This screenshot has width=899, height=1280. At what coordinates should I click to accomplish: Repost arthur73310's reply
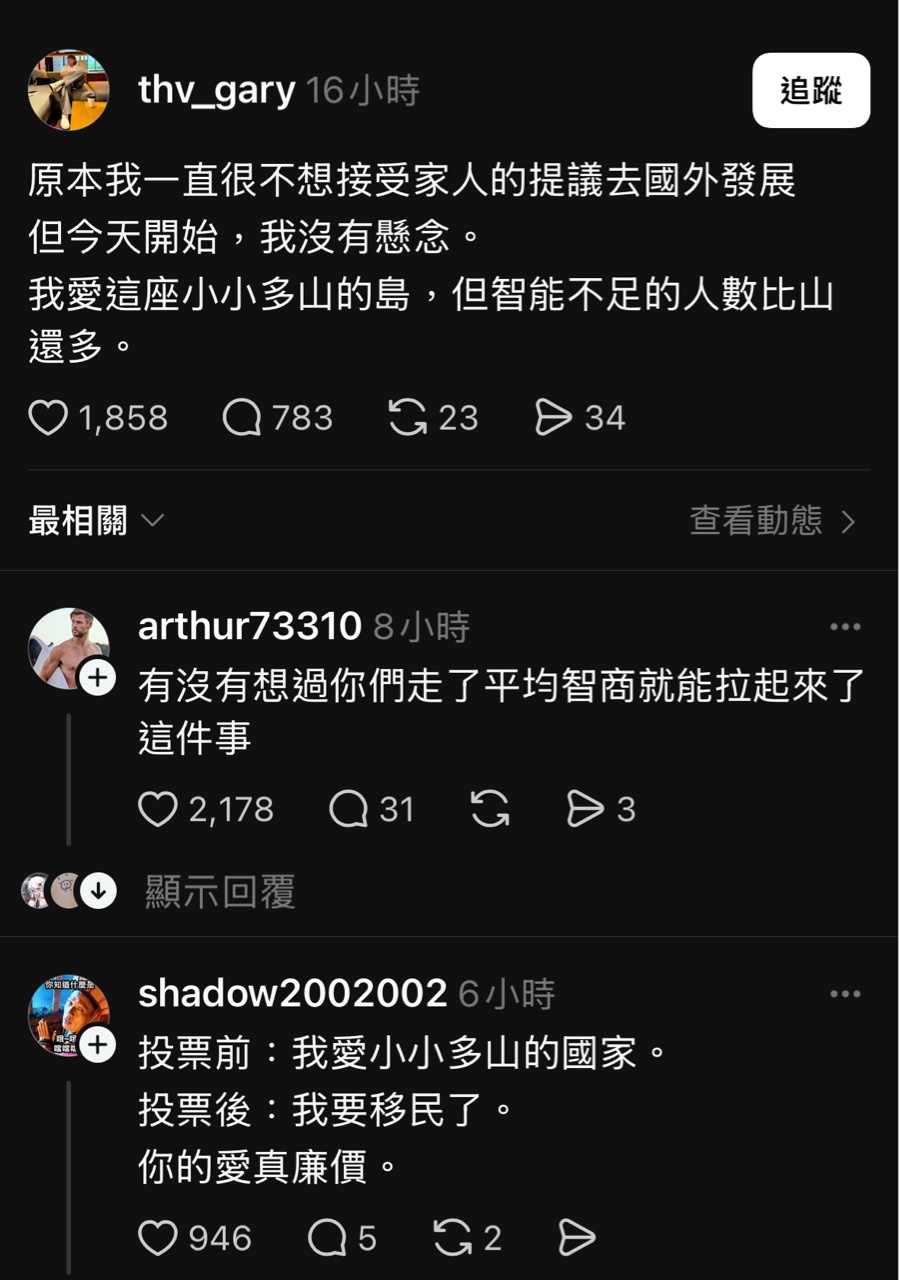pyautogui.click(x=490, y=809)
